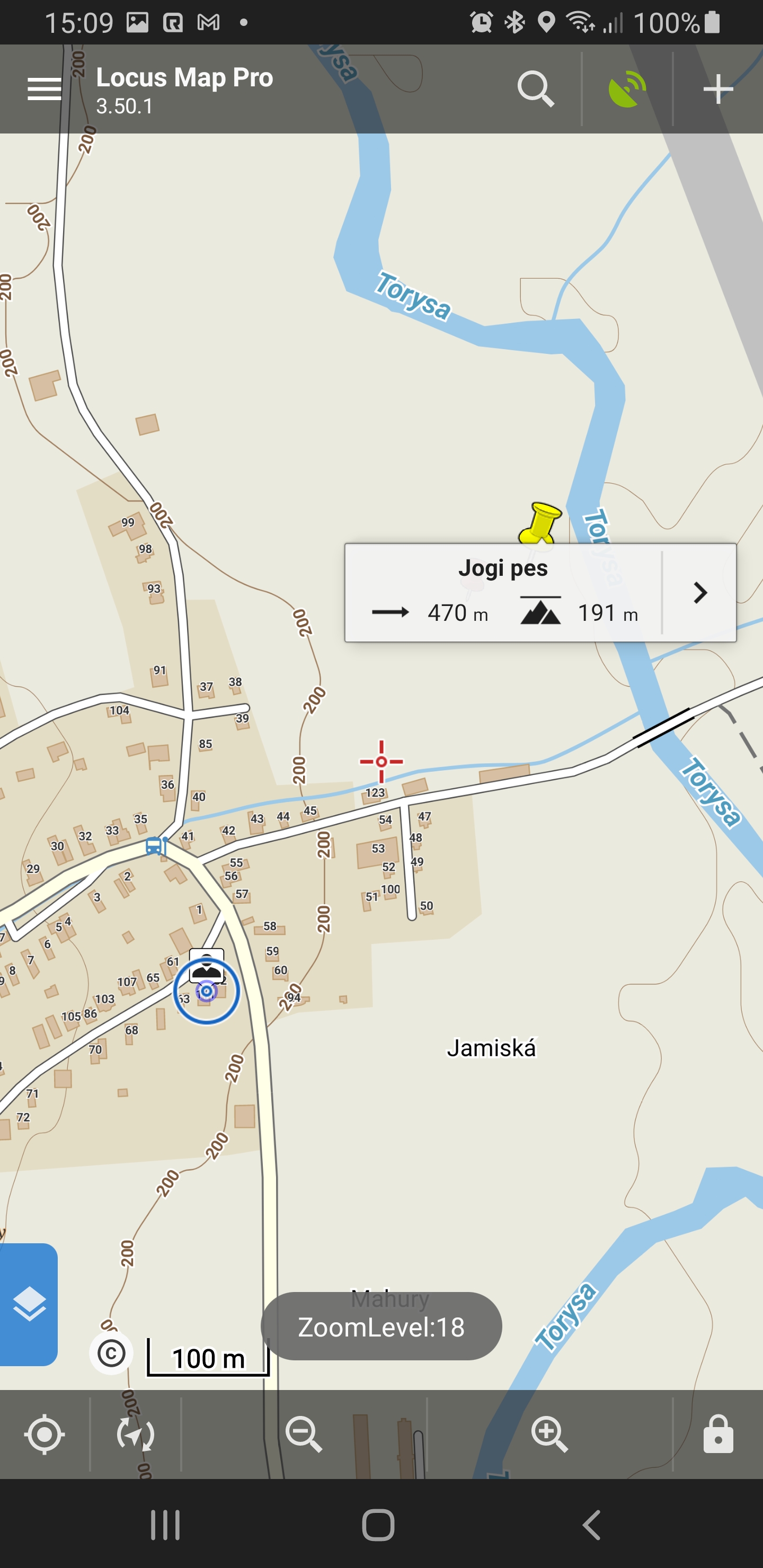
Task: Open the map layers panel
Action: [29, 1304]
